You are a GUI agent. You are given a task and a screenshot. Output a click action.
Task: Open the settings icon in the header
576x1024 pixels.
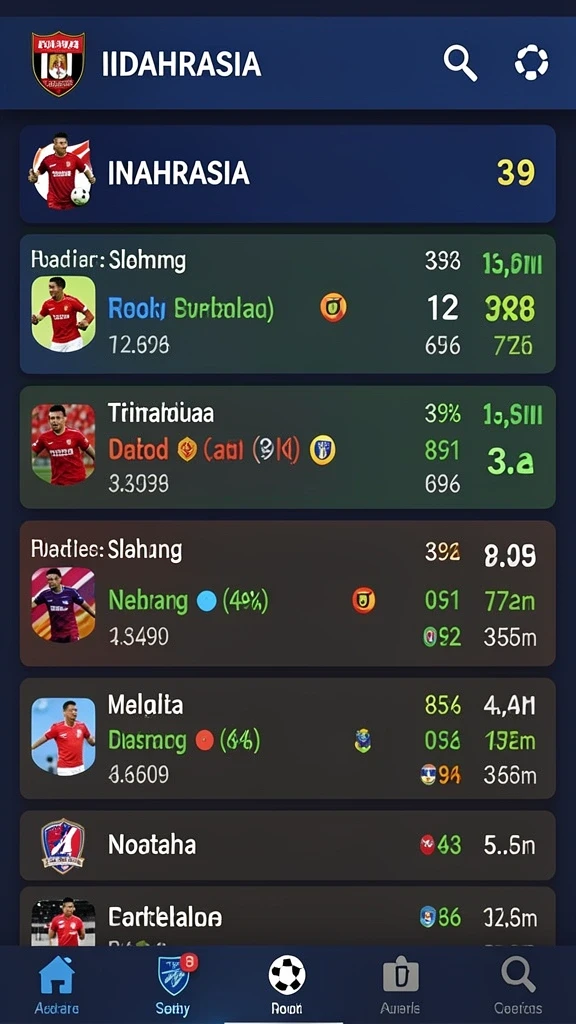[x=531, y=63]
